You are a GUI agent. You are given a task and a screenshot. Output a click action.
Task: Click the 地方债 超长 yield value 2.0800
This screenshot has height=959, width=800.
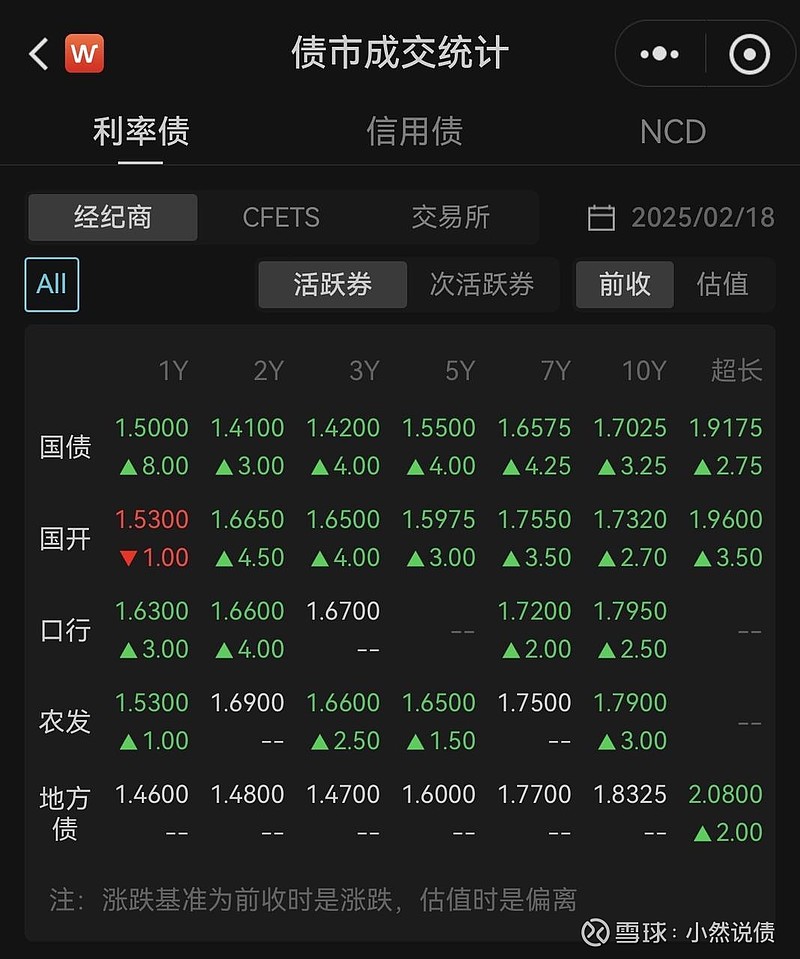tap(726, 794)
